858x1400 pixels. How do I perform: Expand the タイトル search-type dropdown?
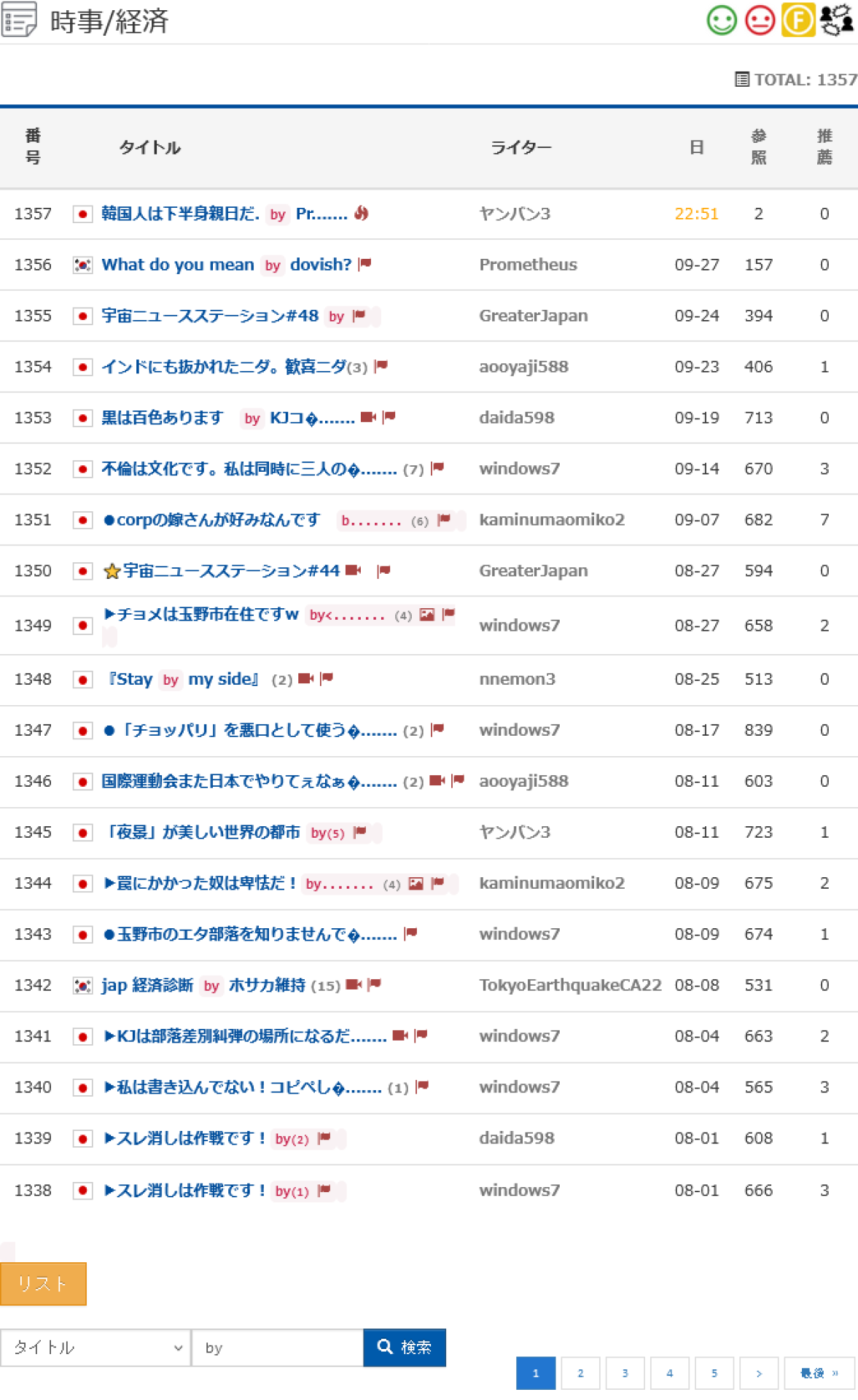[x=95, y=1347]
